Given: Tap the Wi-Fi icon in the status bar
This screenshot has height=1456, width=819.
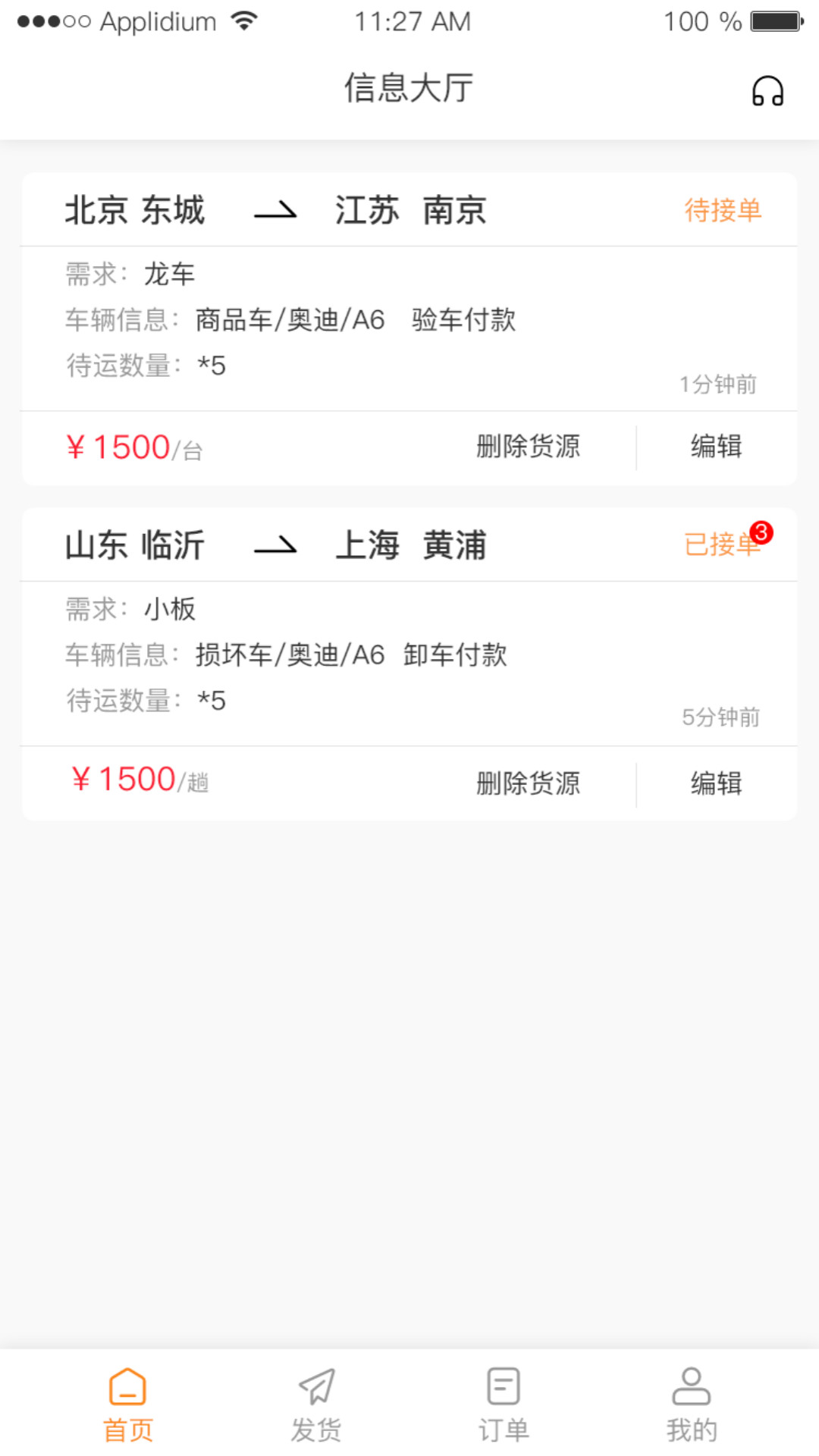Looking at the screenshot, I should point(244,20).
